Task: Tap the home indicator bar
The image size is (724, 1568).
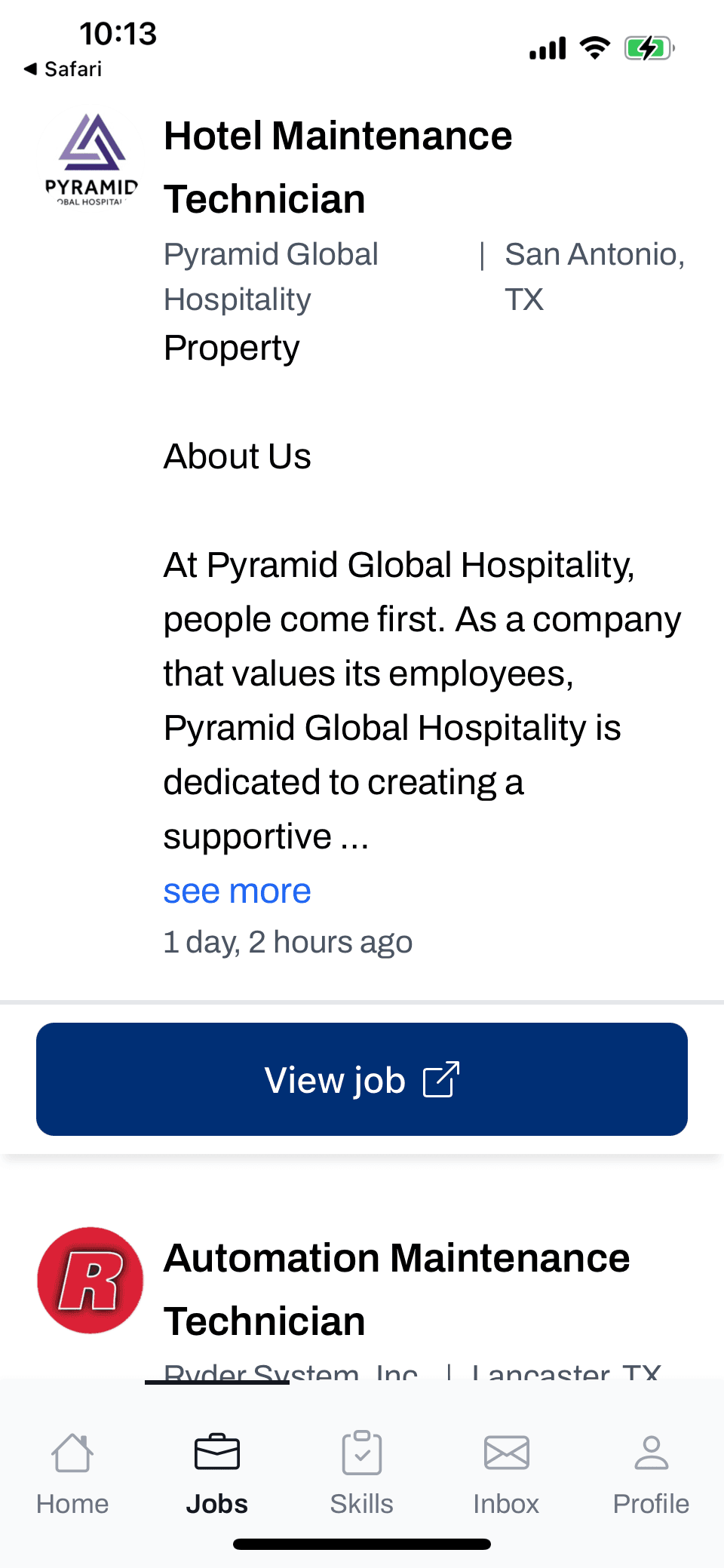Action: coord(362,1540)
